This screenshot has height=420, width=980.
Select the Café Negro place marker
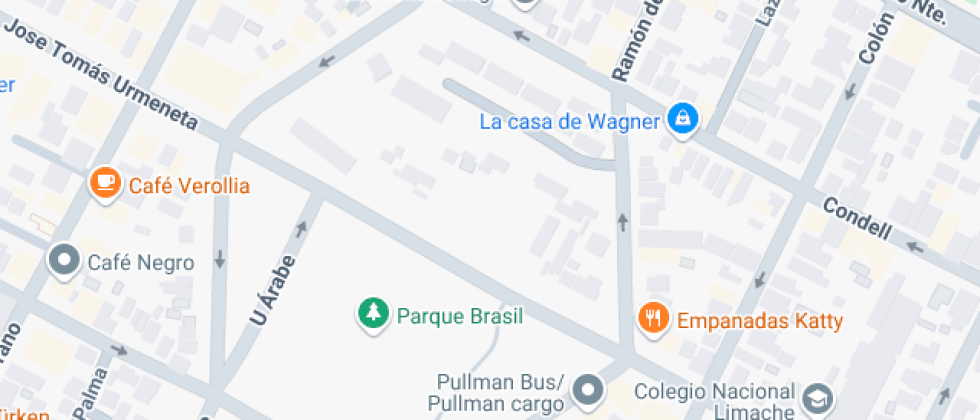[65, 261]
